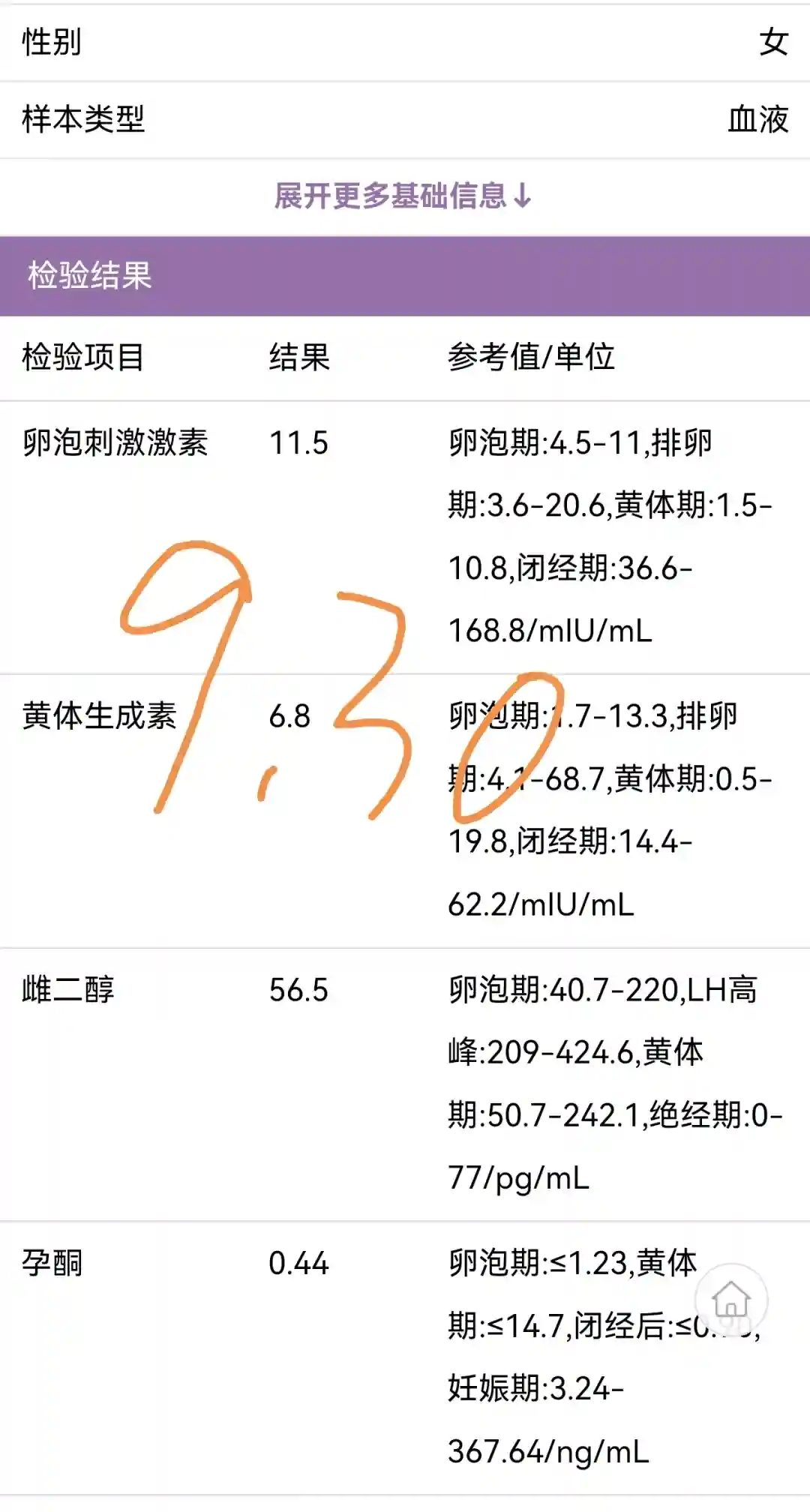The width and height of the screenshot is (810, 1512).
Task: Expand more basic info (展开更多基础信息)
Action: coord(403,196)
